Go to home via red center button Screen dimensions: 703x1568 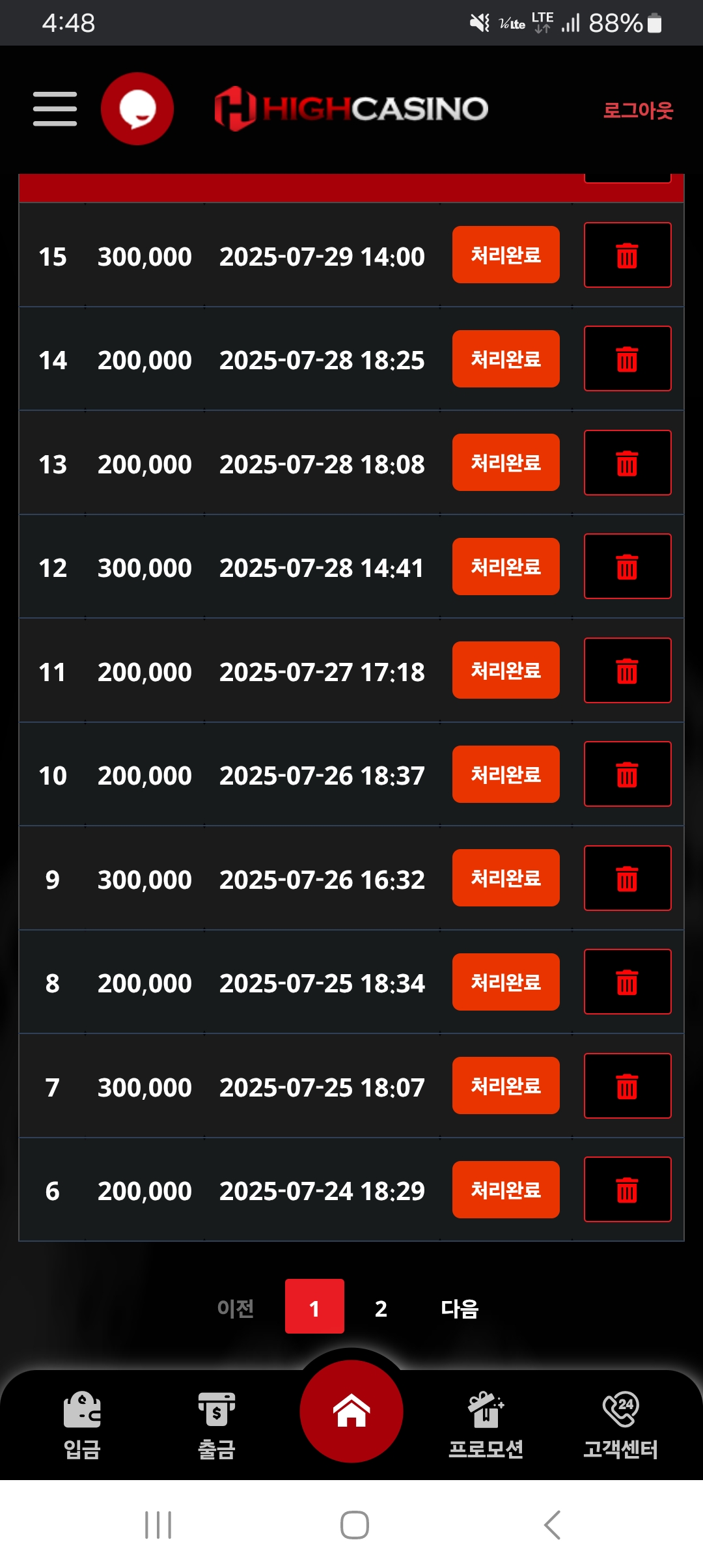(351, 1411)
